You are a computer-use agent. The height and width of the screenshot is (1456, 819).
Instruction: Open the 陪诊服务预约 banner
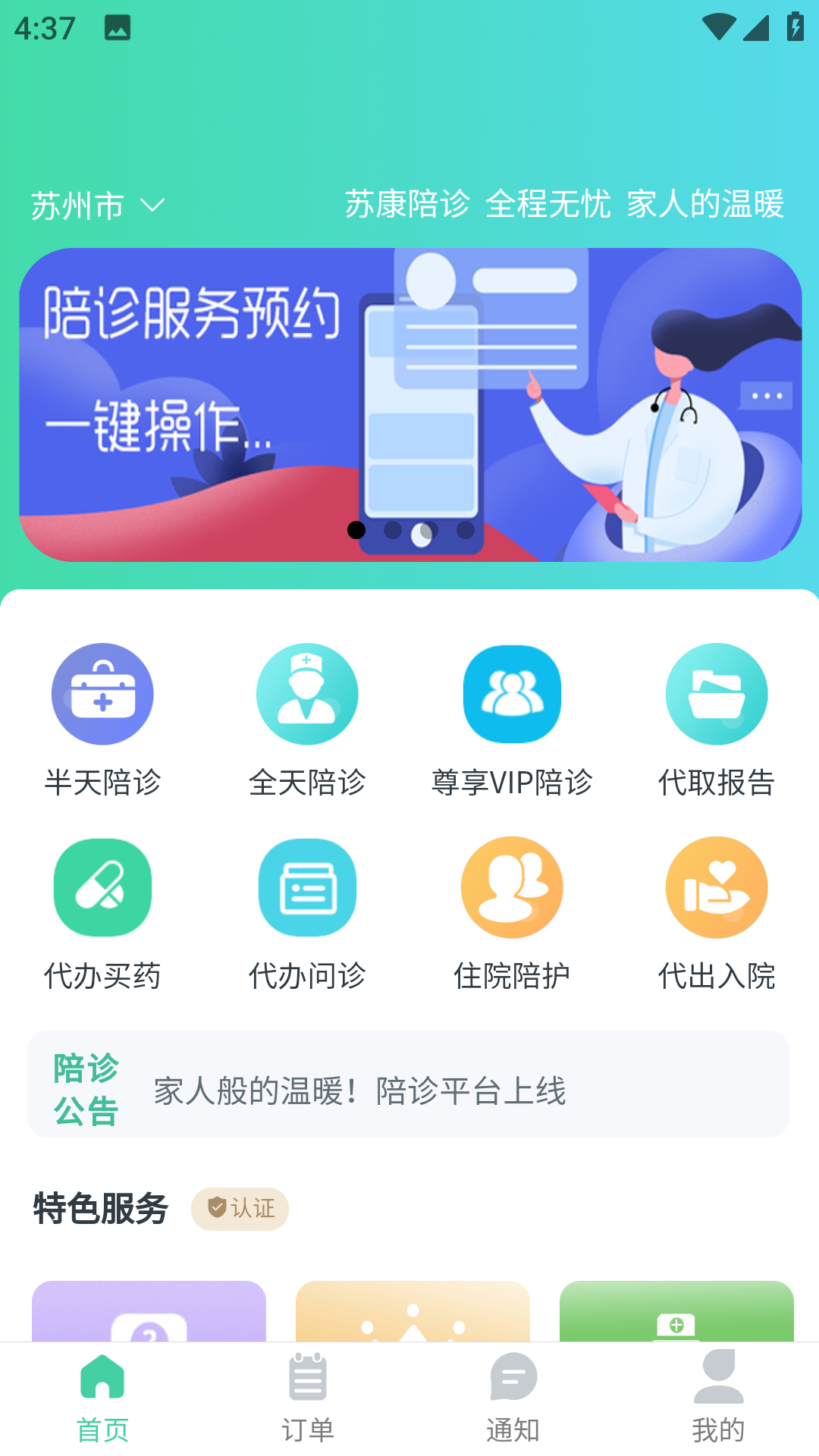pos(409,404)
